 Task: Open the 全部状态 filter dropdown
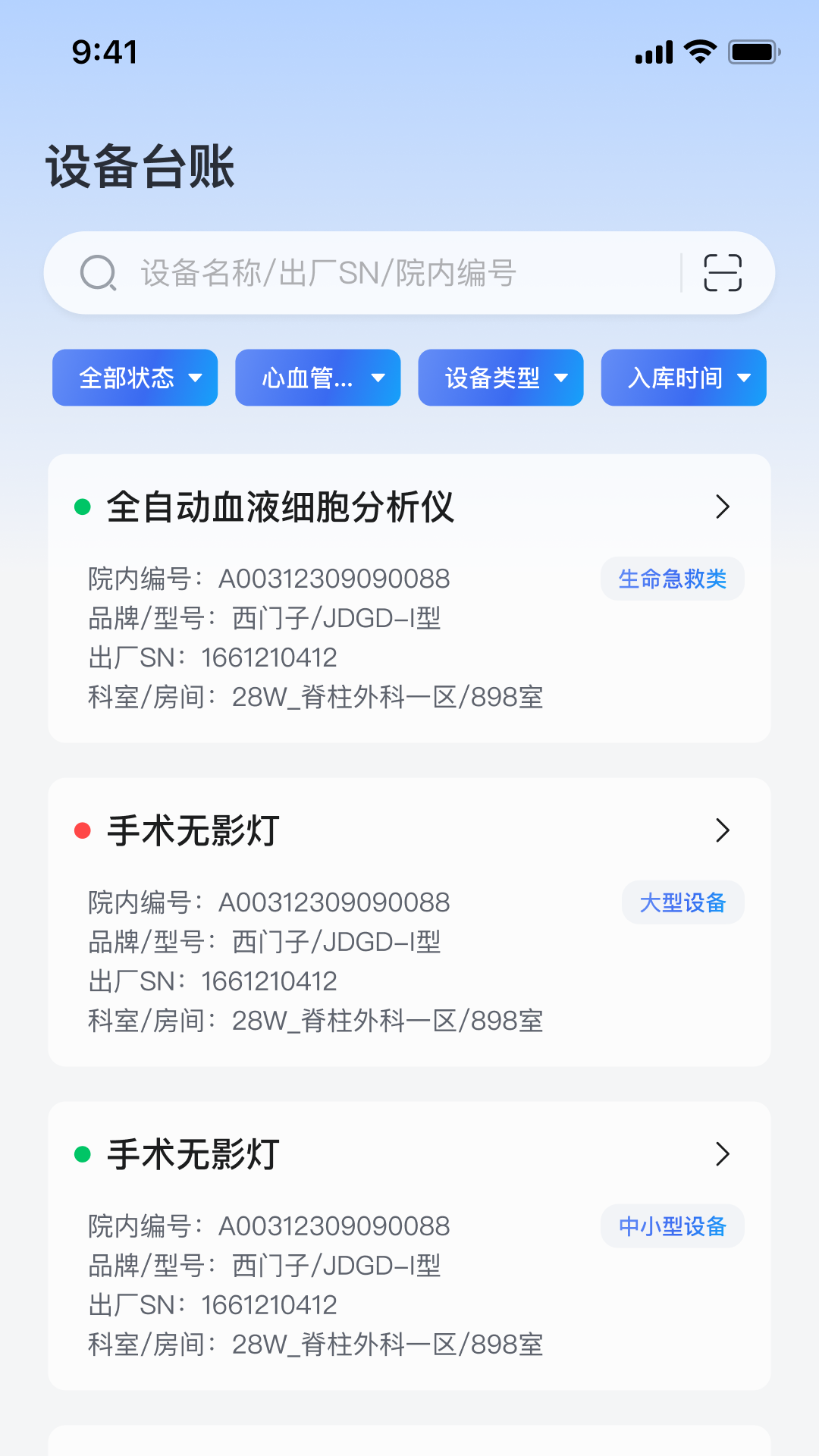[x=134, y=377]
